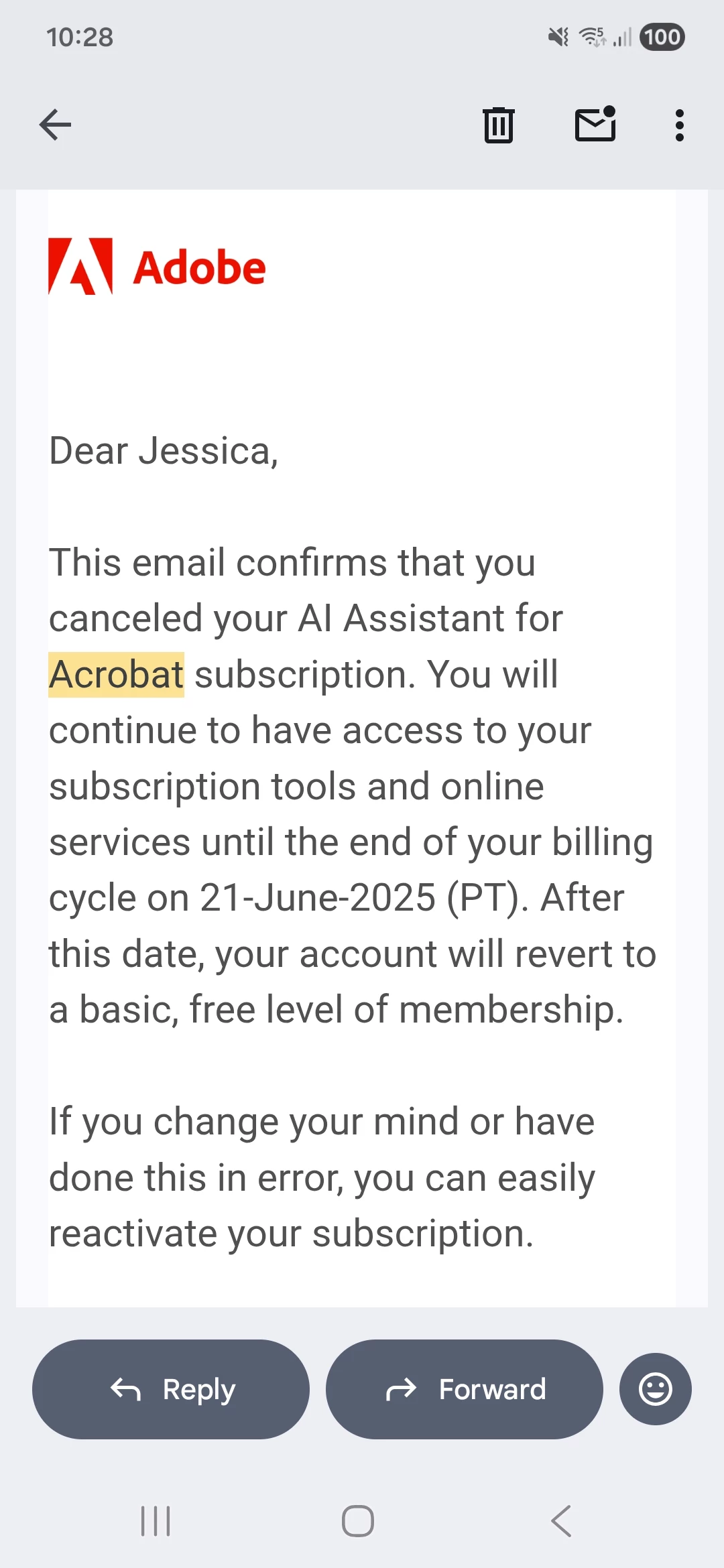Go back to the inbox
The height and width of the screenshot is (1568, 724).
tap(55, 125)
